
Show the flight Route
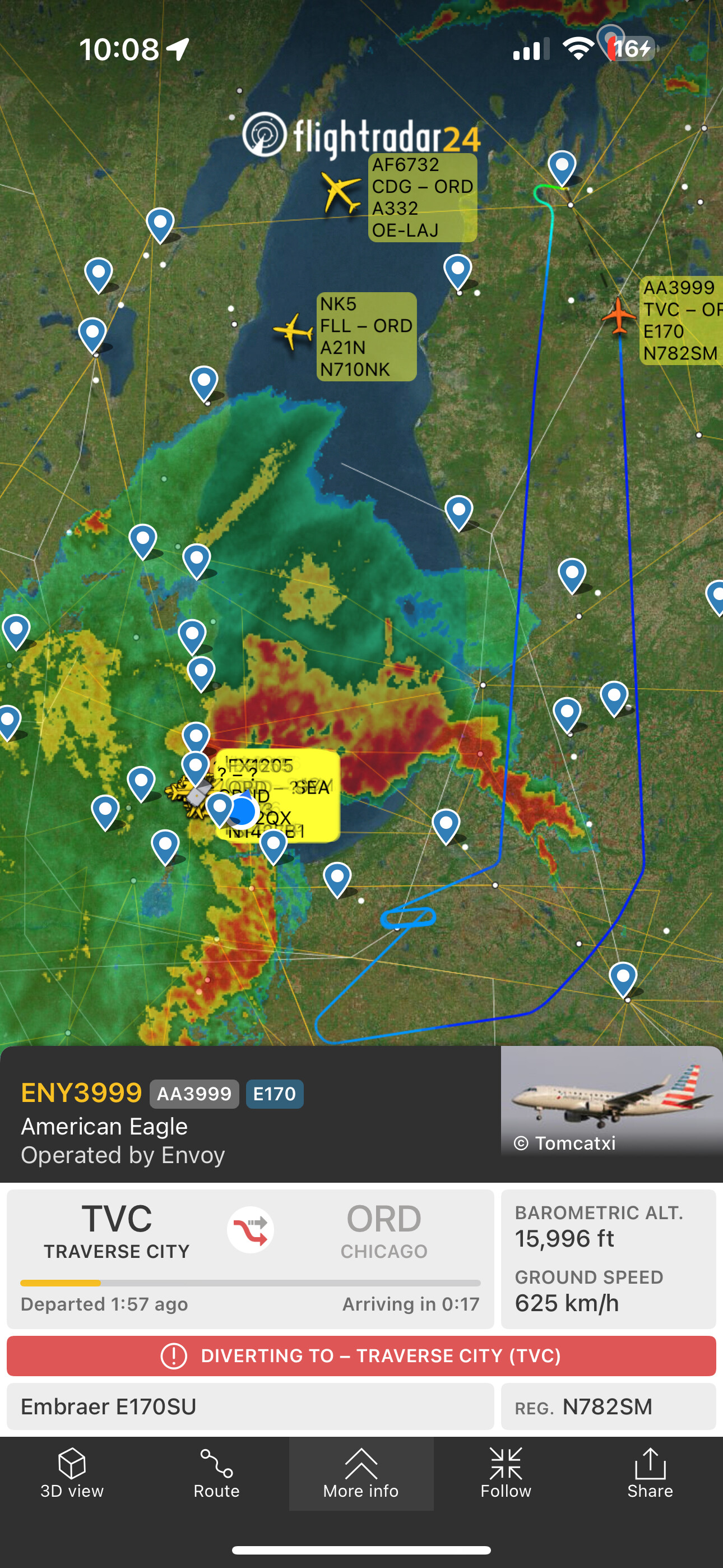pyautogui.click(x=217, y=1473)
